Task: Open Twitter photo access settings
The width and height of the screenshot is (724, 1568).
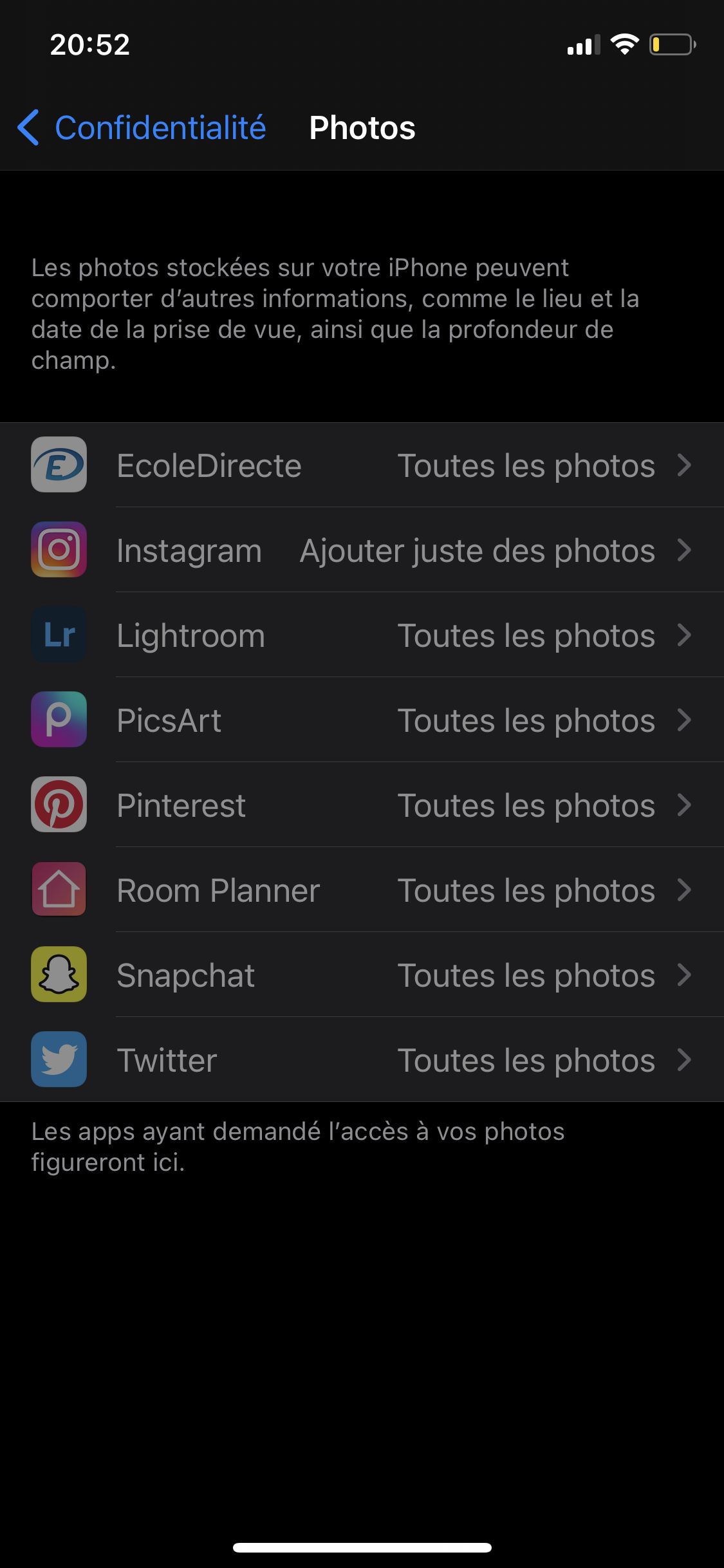Action: pos(362,1060)
